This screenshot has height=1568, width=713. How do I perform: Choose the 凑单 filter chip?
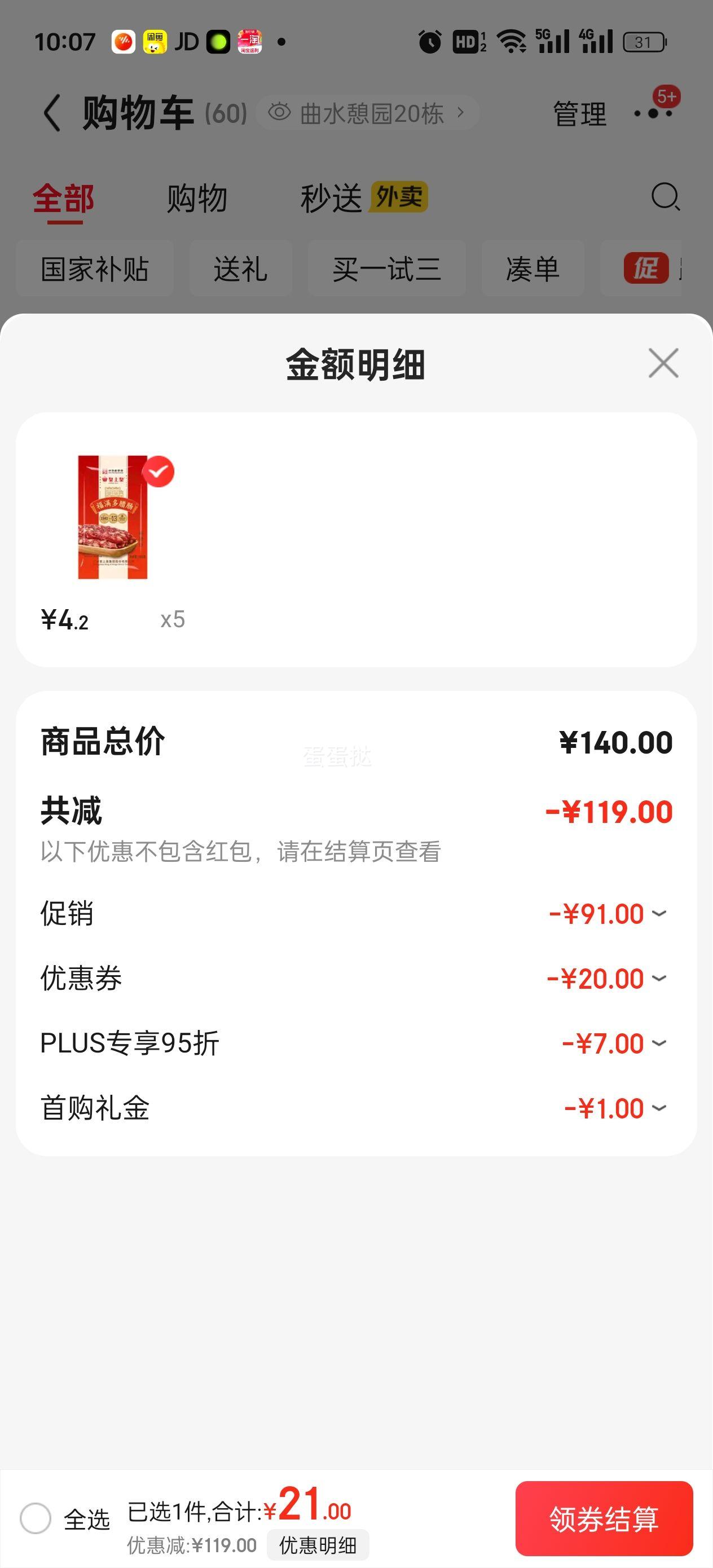click(x=532, y=268)
